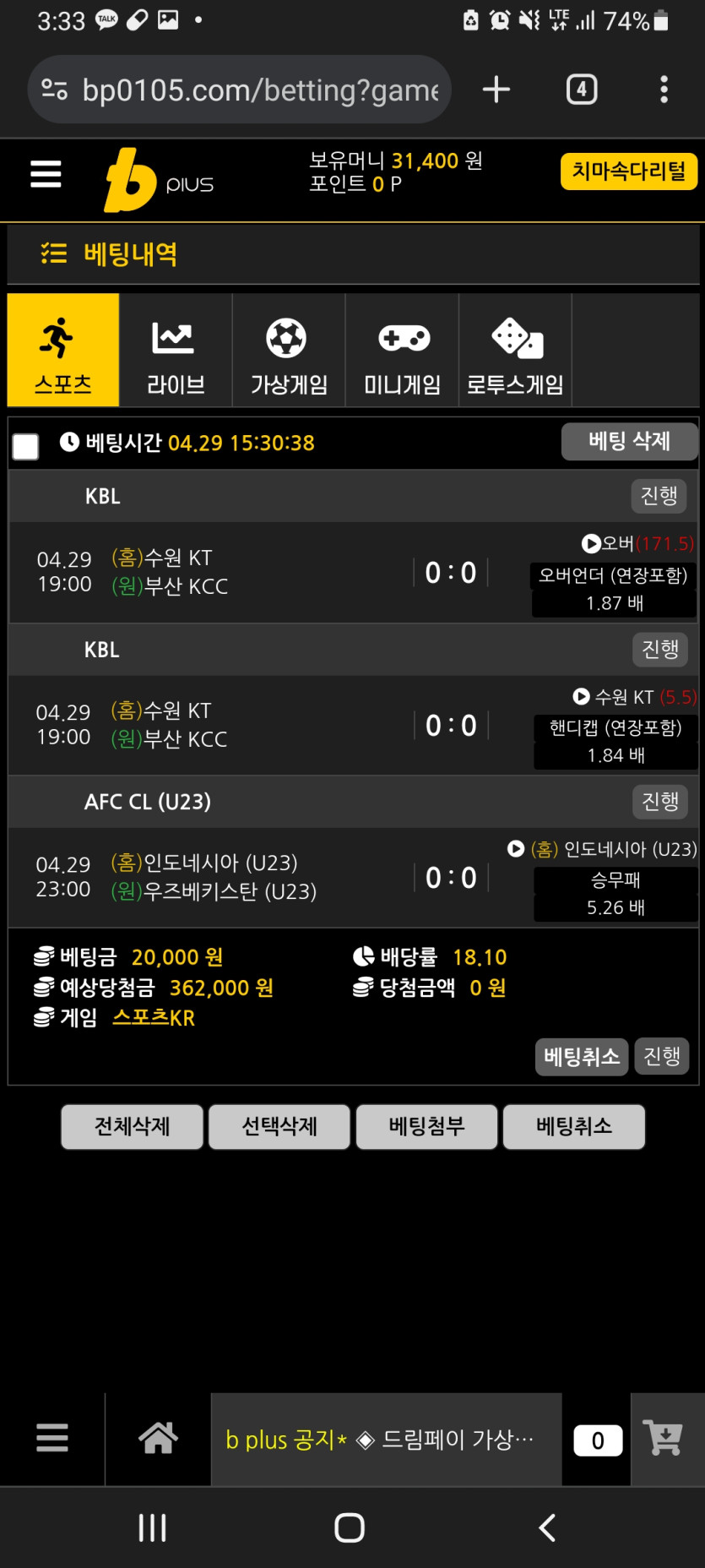The height and width of the screenshot is (1568, 705).
Task: Tap the 베팅 삭제 button
Action: click(x=629, y=441)
